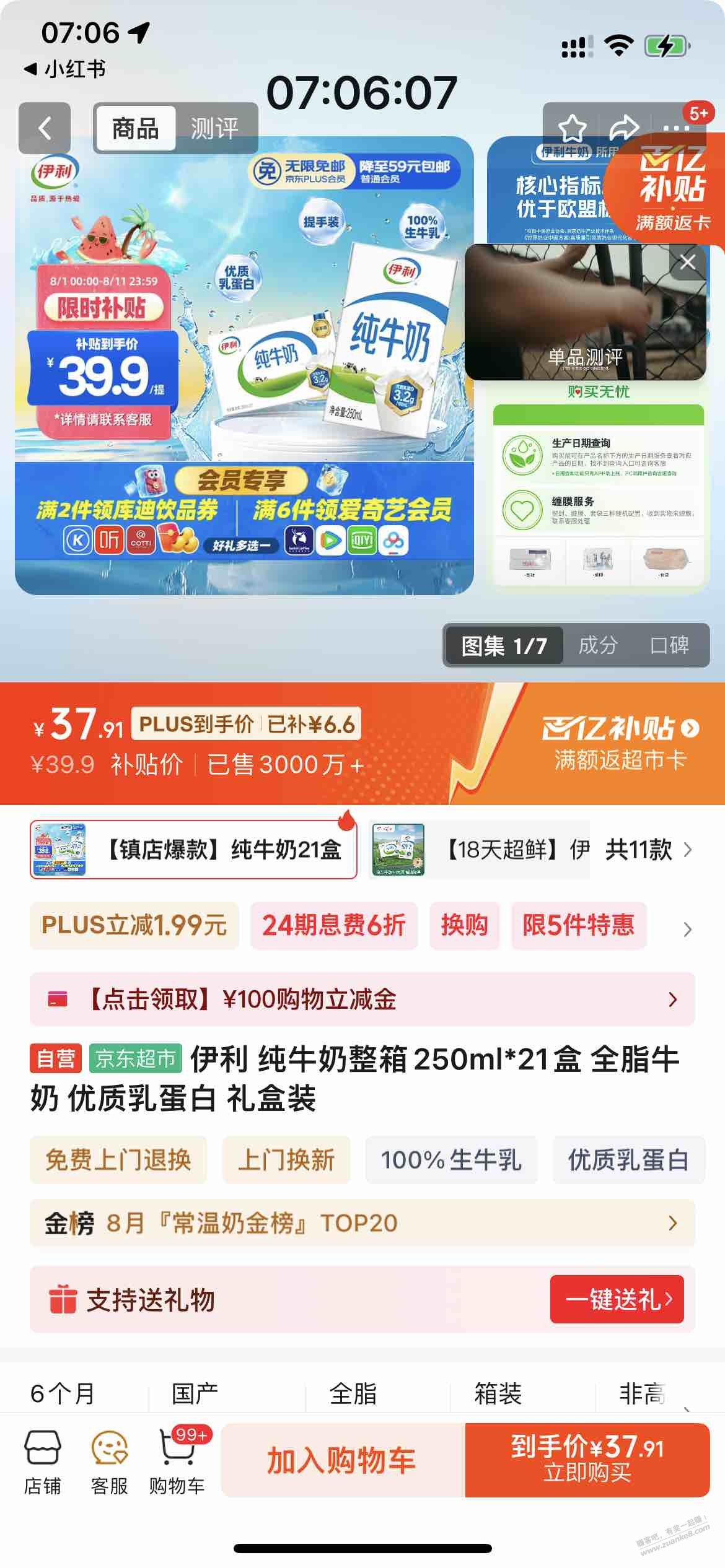725x1568 pixels.
Task: Open the PLUS立减1.99元 promotion chip
Action: click(x=134, y=925)
